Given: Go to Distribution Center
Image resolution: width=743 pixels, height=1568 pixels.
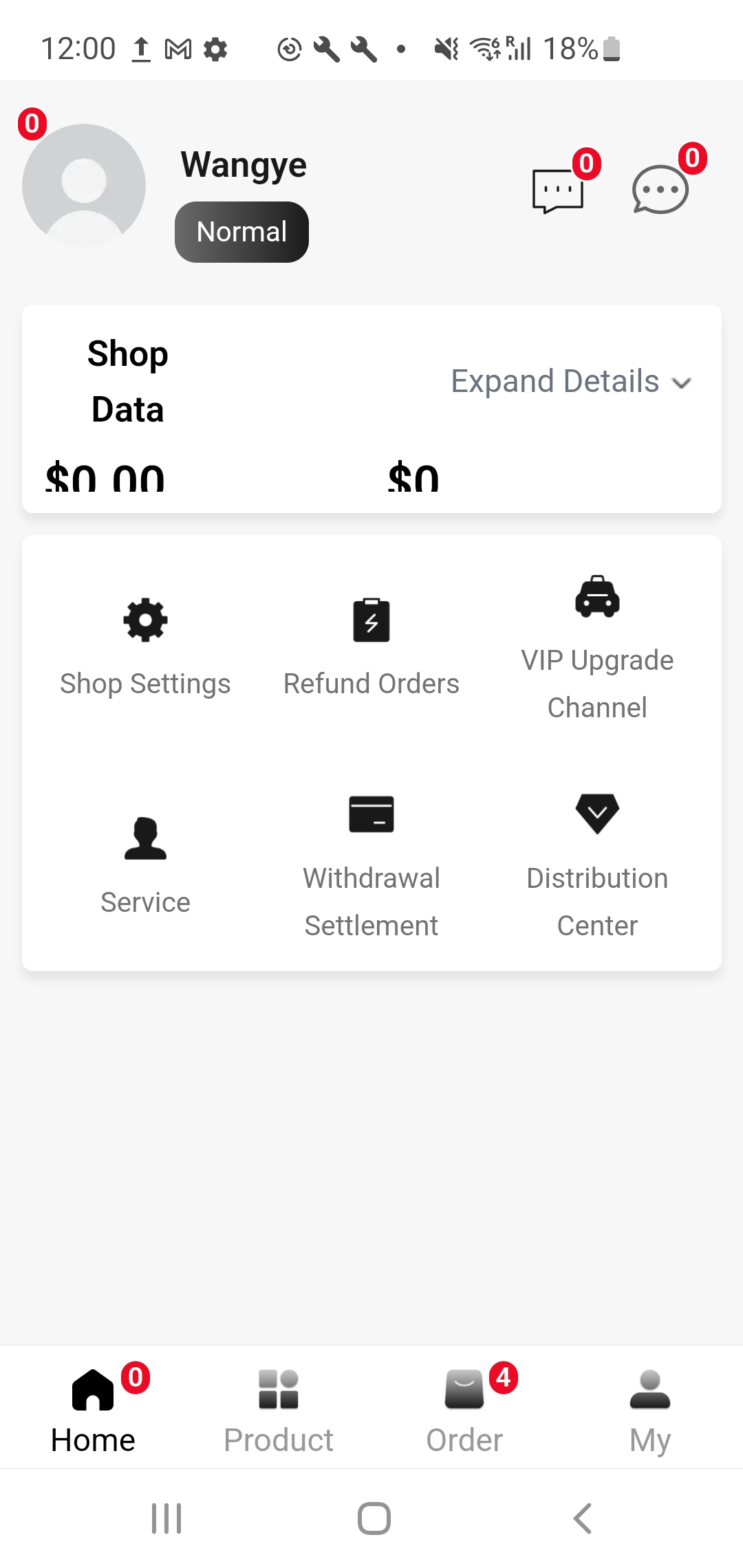Looking at the screenshot, I should 597,867.
